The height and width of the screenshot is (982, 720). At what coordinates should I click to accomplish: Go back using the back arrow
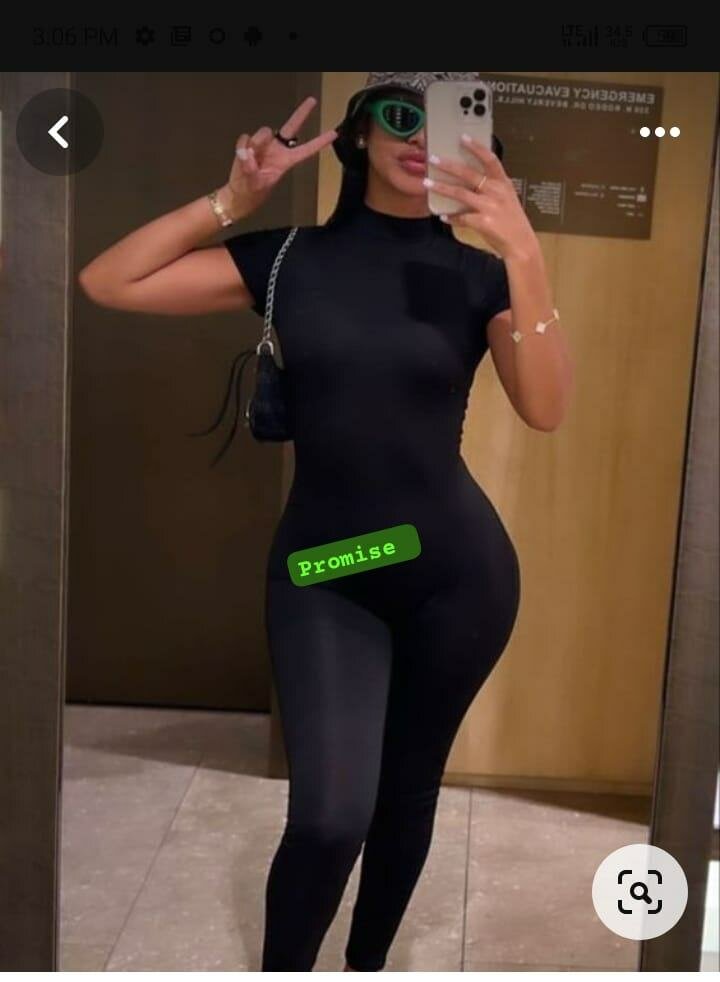click(x=59, y=132)
